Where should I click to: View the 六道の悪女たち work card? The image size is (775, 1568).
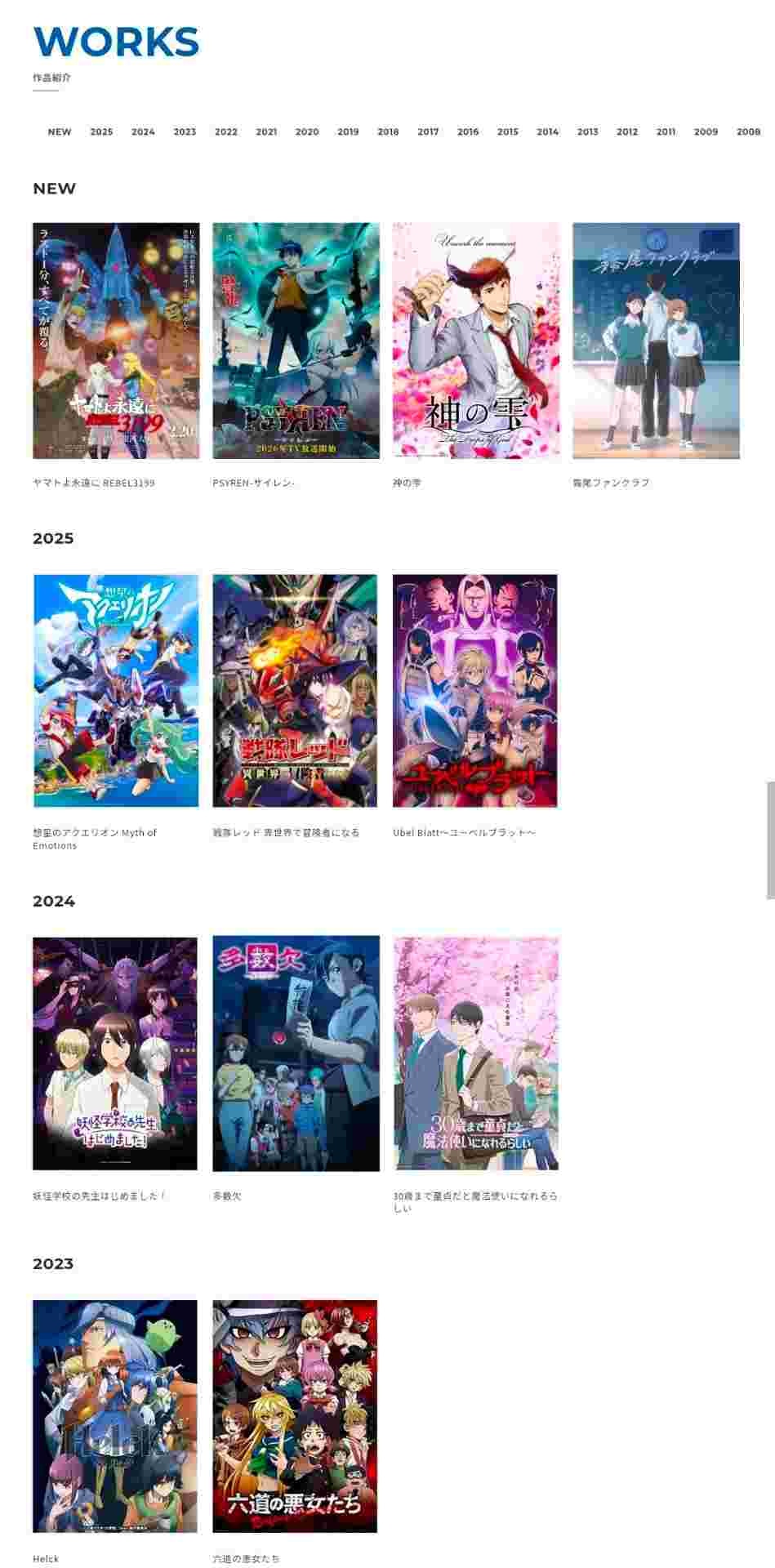tap(295, 1416)
